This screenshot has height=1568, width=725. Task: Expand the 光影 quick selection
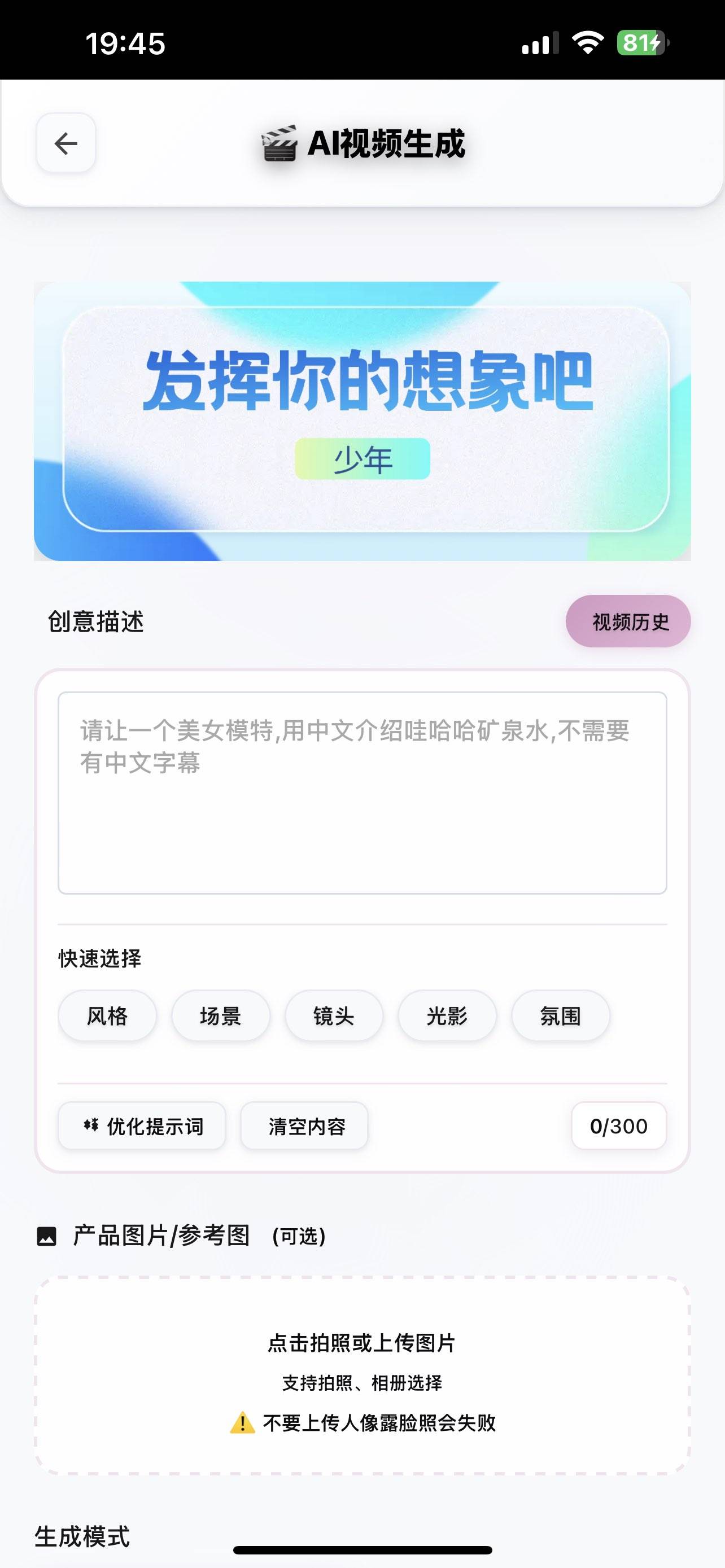447,1015
